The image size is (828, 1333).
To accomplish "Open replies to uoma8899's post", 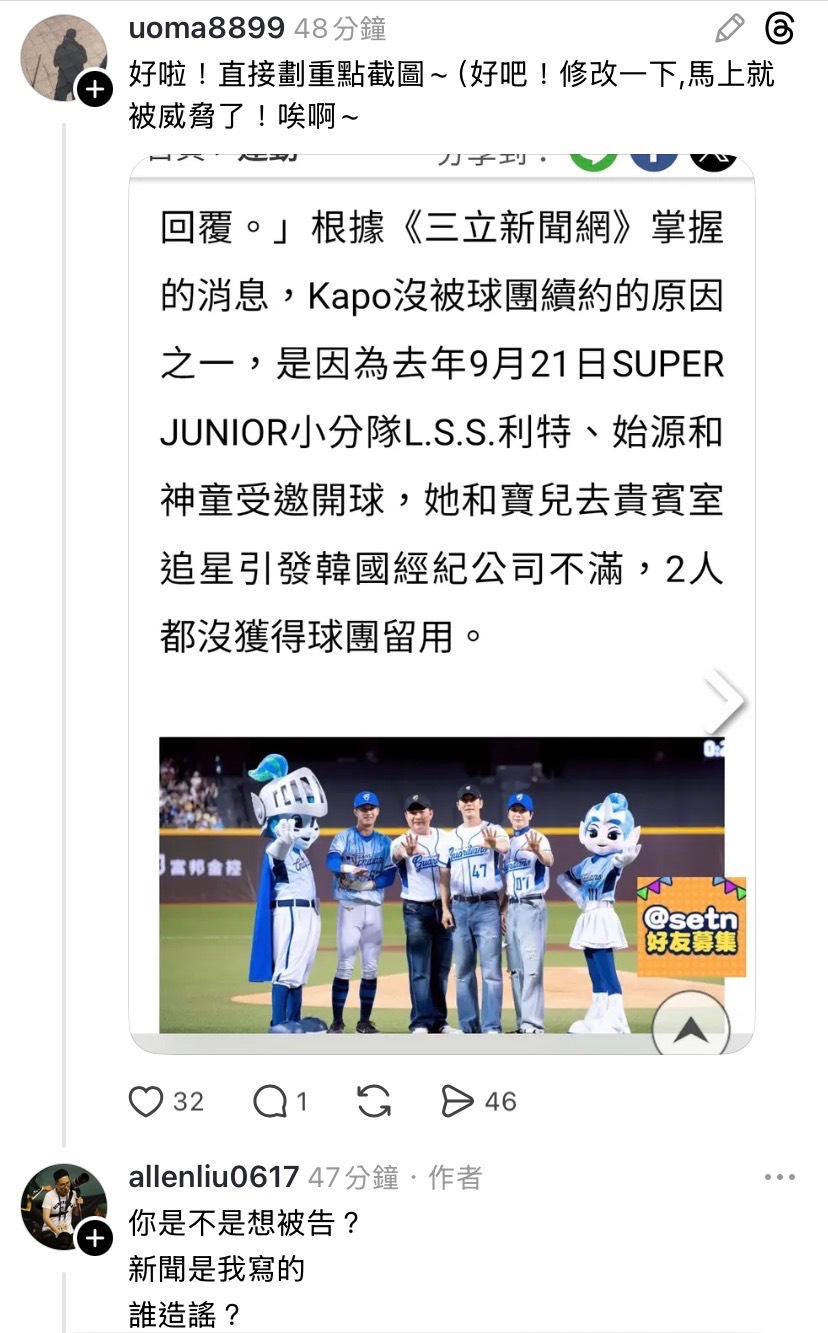I will point(270,1102).
